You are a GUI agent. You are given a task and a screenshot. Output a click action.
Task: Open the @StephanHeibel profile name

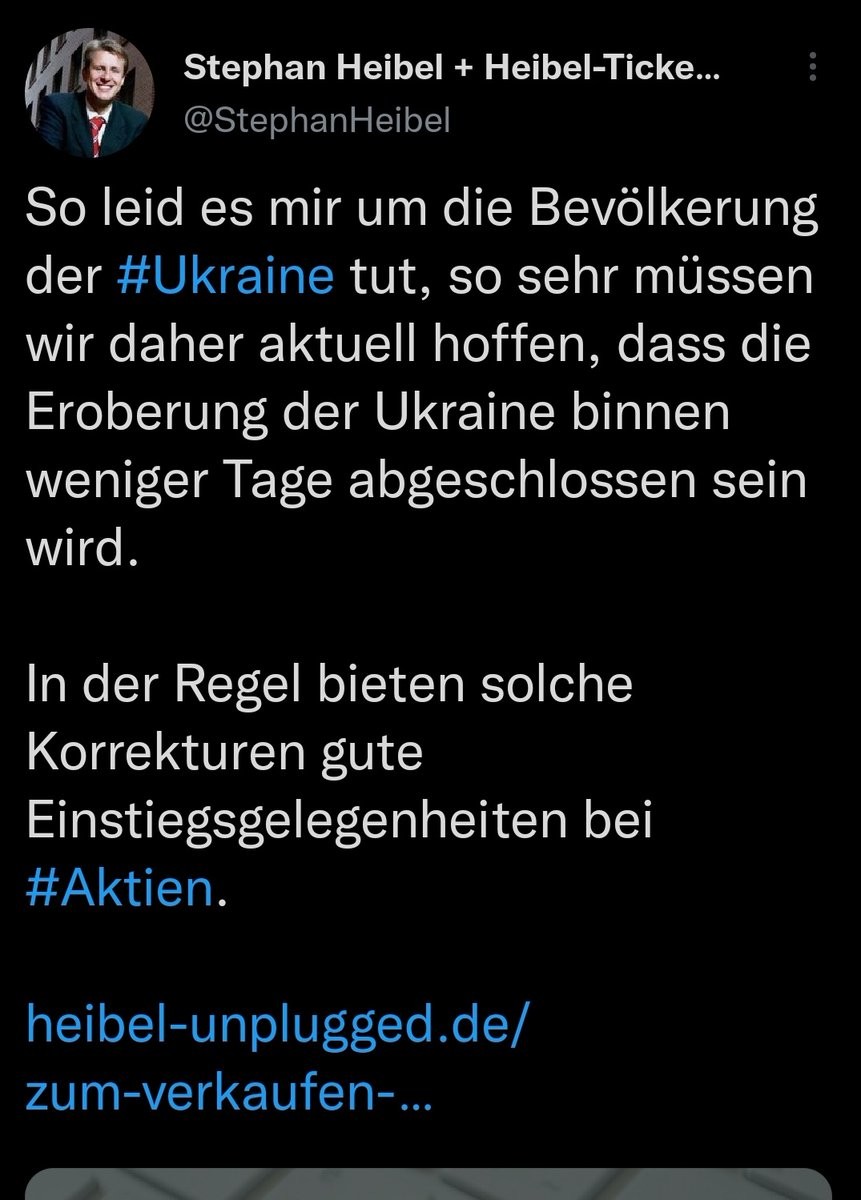click(x=317, y=121)
